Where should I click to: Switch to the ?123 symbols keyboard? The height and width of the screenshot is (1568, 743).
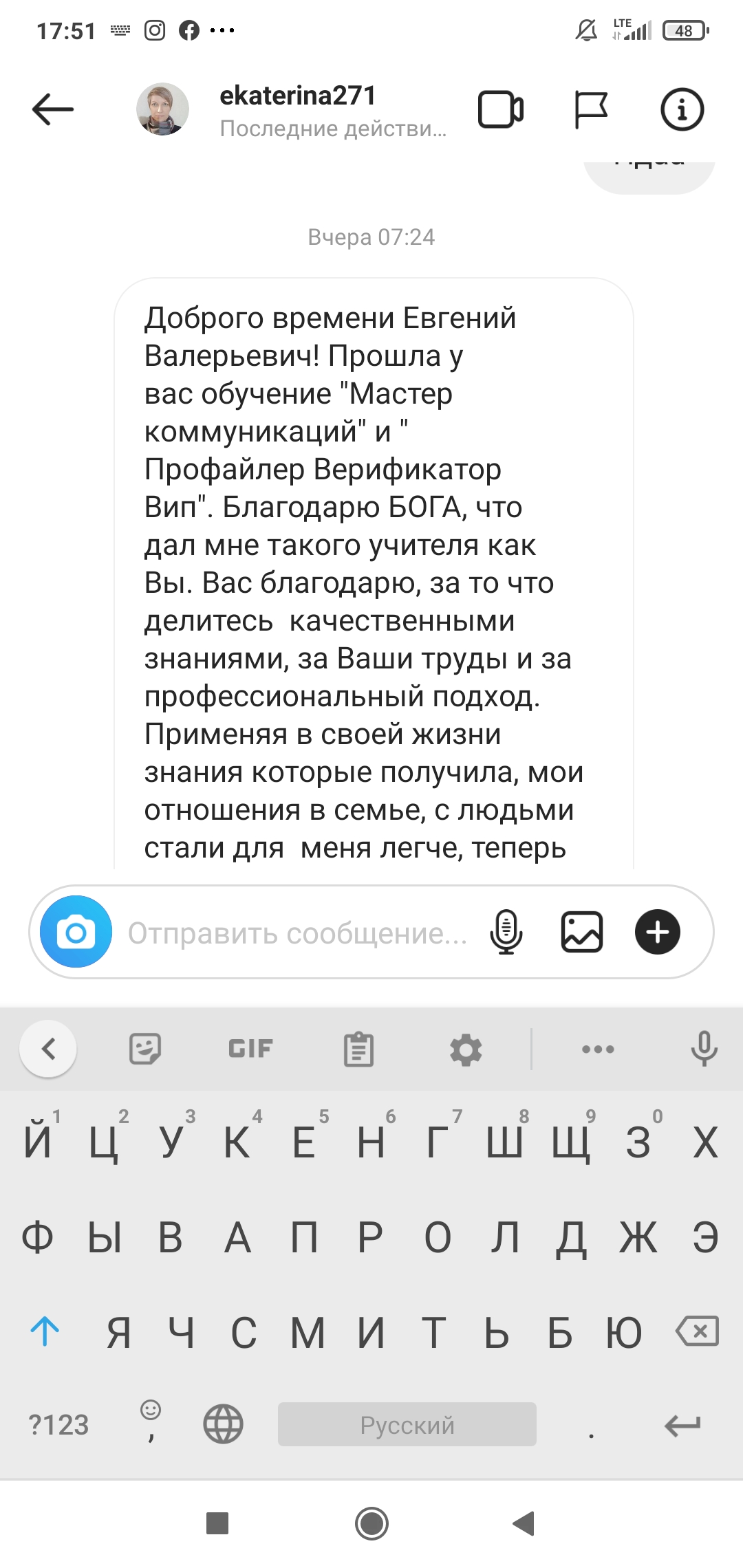coord(58,1424)
